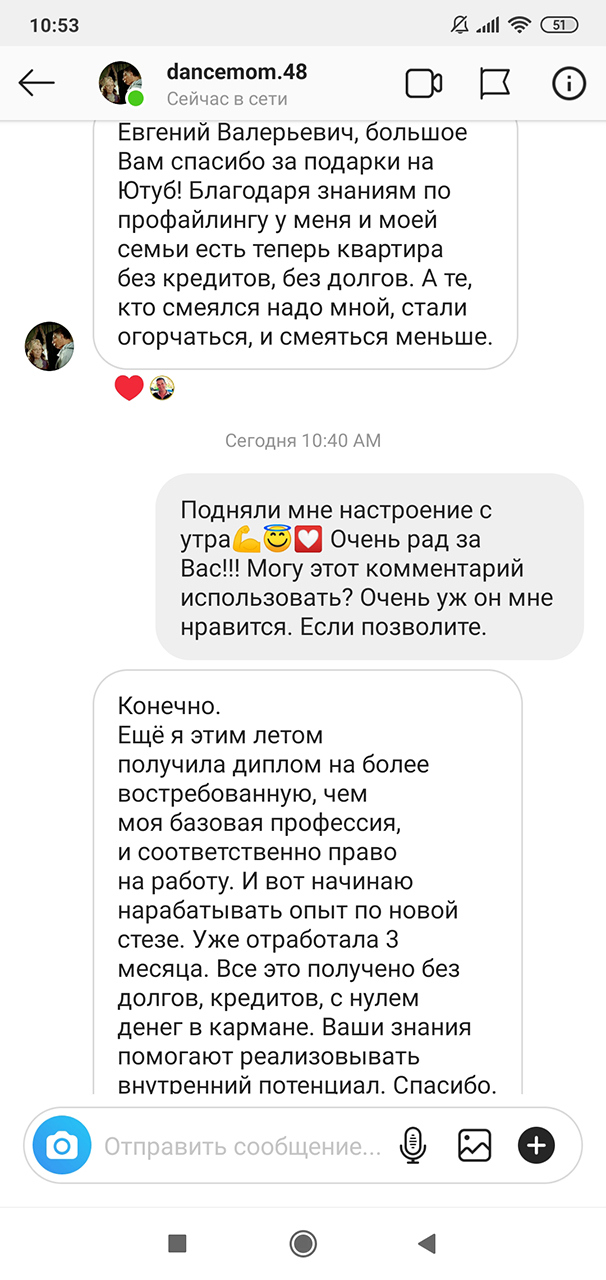Go back to the inbox list
The height and width of the screenshot is (1280, 606).
(37, 84)
